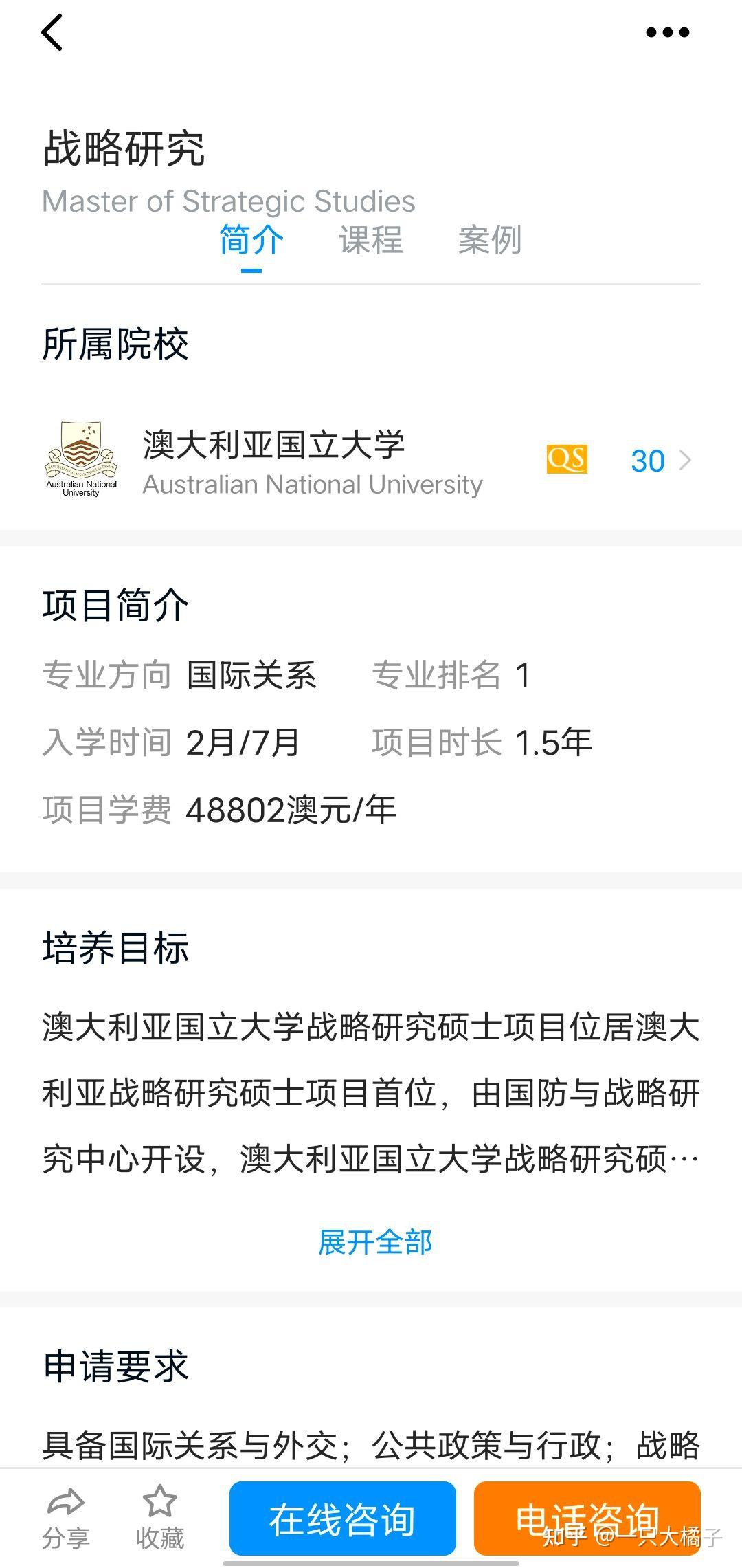Open 澳大利亚国立大学 university link
Screen dimensions: 742x1568
point(273,445)
